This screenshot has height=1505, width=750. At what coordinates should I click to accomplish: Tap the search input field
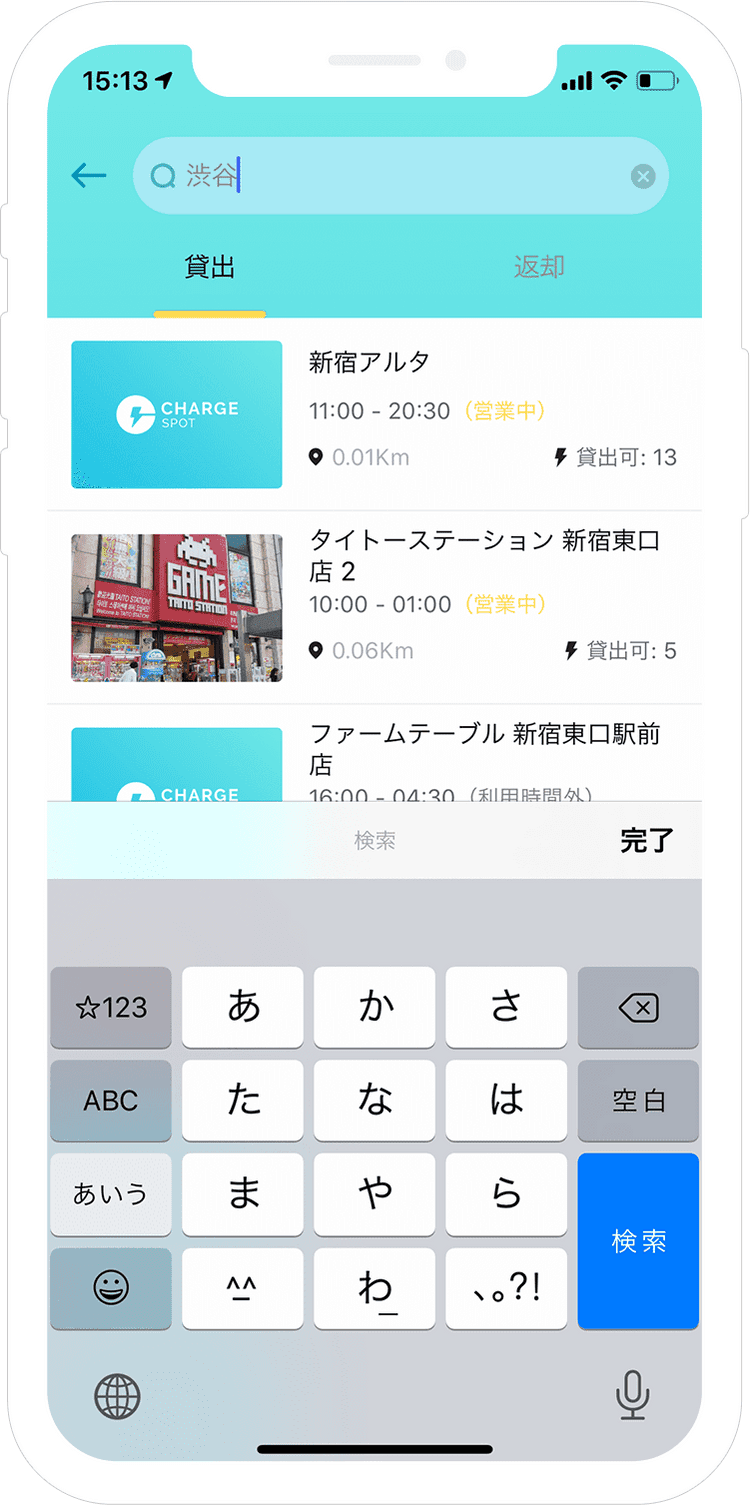click(x=400, y=175)
